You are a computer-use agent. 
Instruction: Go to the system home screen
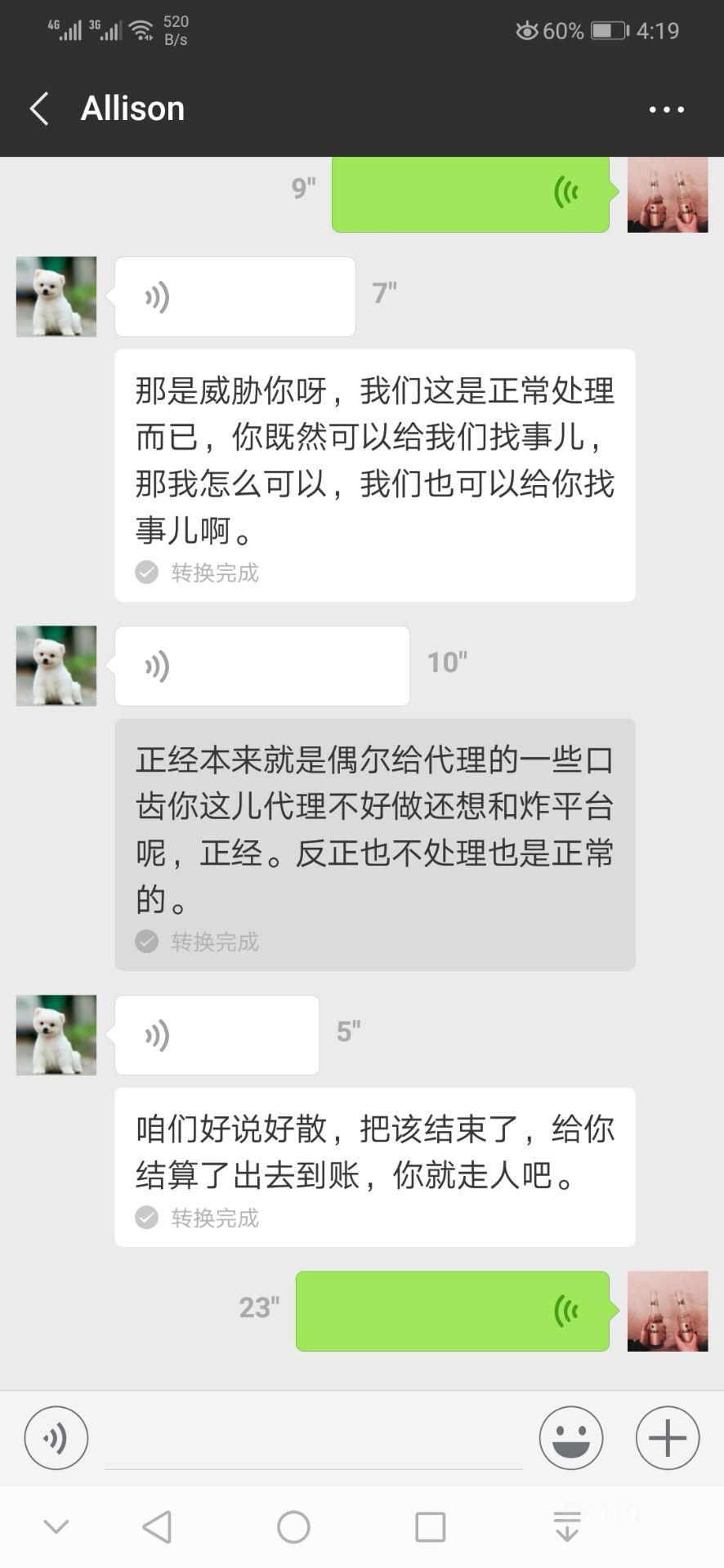[x=293, y=1526]
